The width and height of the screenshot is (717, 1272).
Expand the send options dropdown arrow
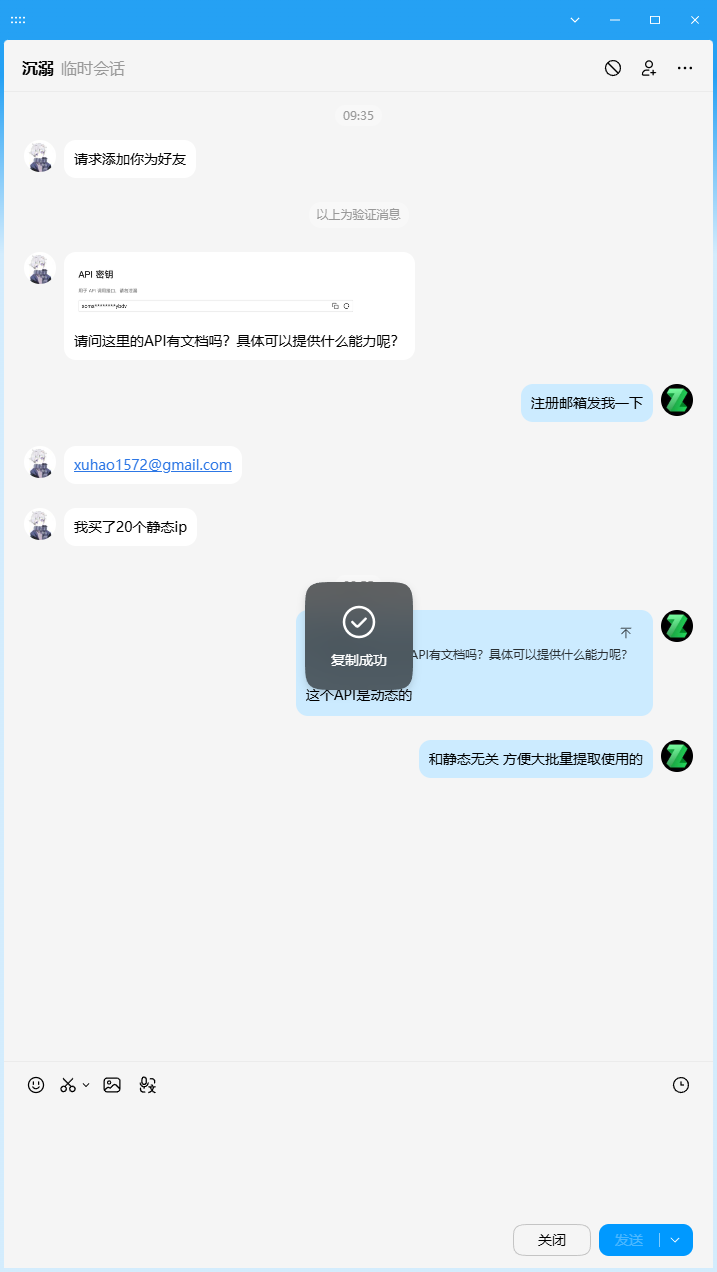point(676,1240)
